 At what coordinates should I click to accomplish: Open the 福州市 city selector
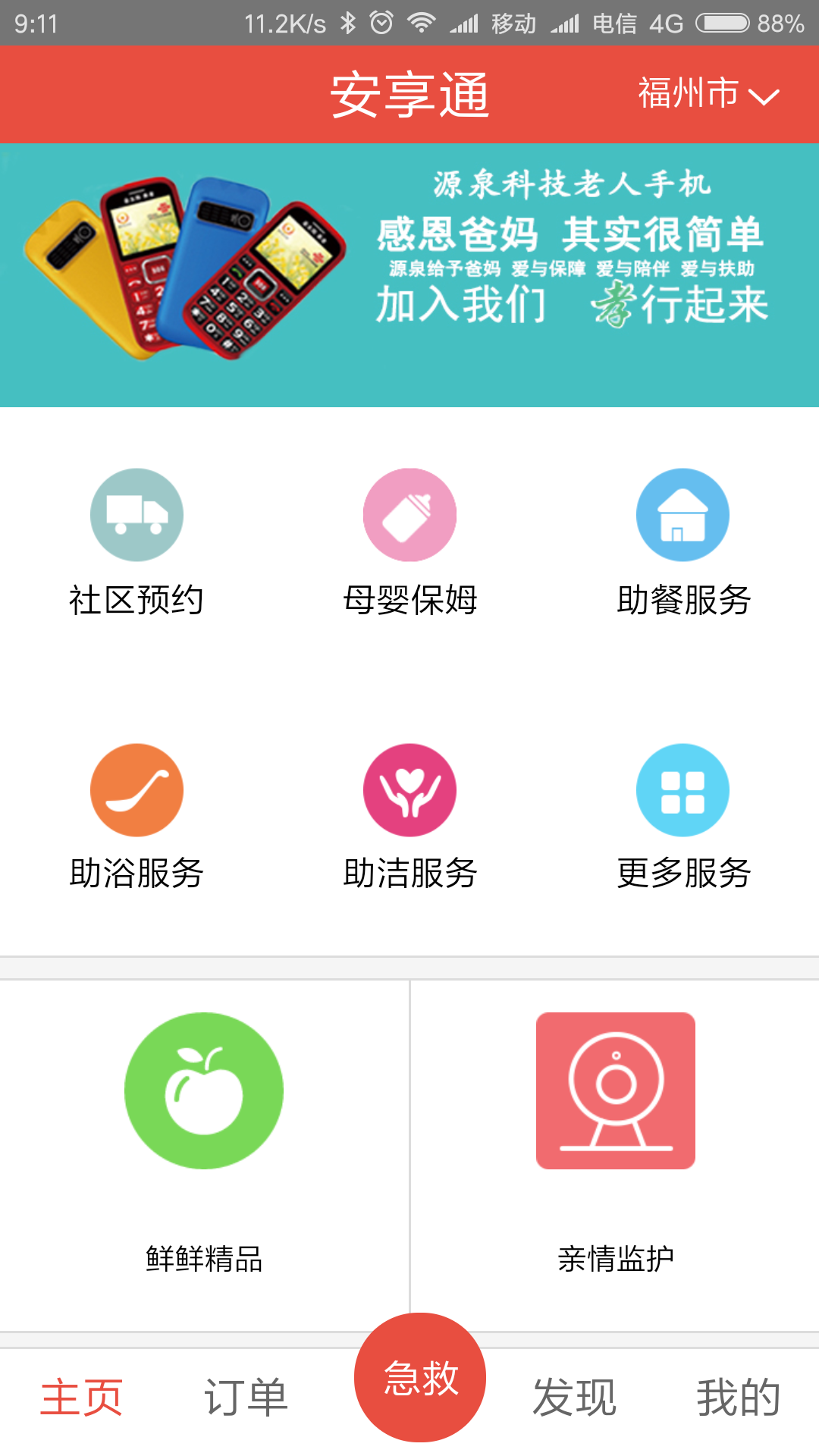[708, 95]
